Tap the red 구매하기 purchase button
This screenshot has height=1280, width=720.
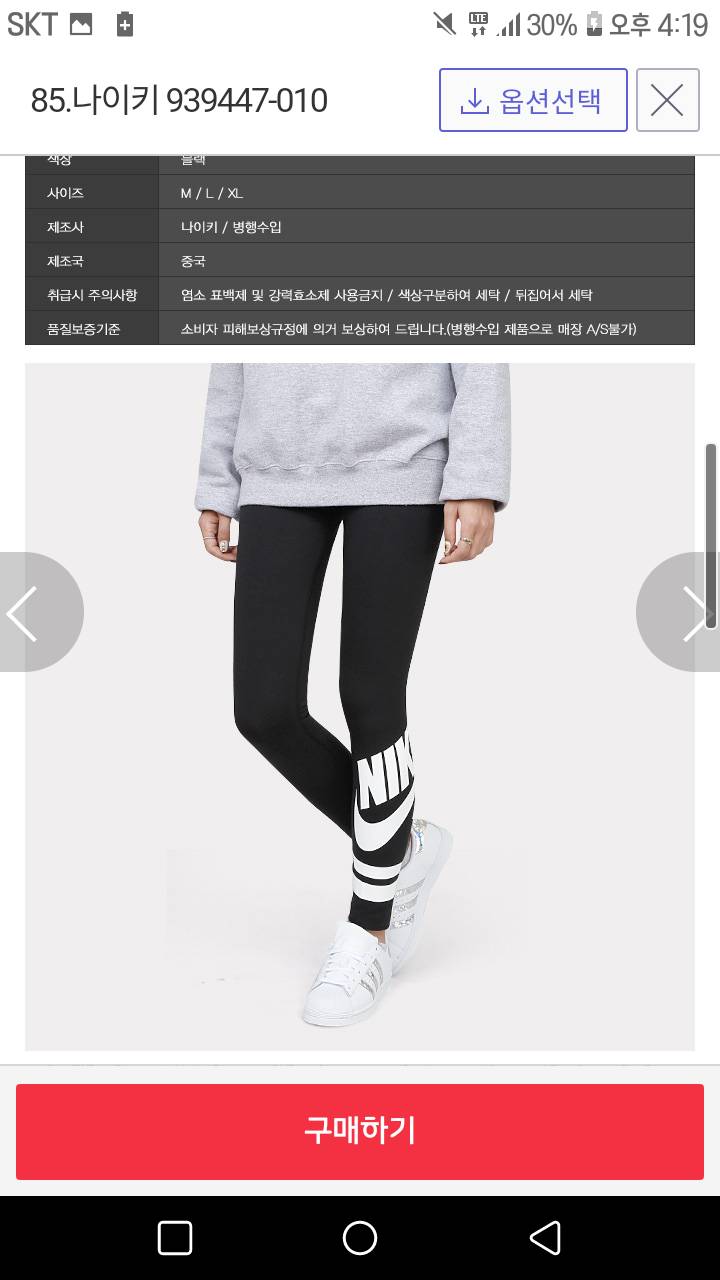[x=360, y=1131]
